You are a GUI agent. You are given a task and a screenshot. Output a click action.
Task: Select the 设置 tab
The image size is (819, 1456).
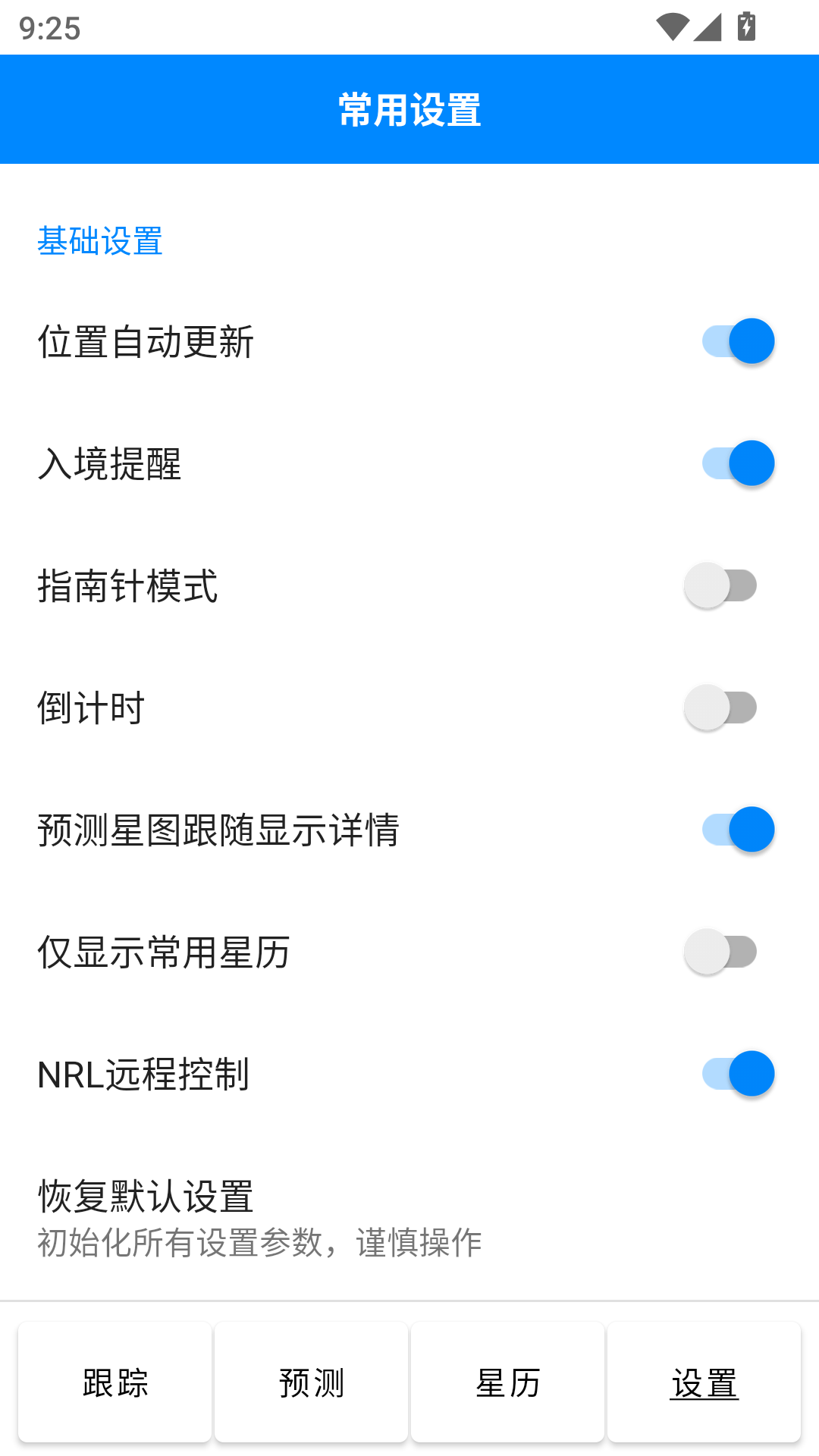tap(704, 1382)
